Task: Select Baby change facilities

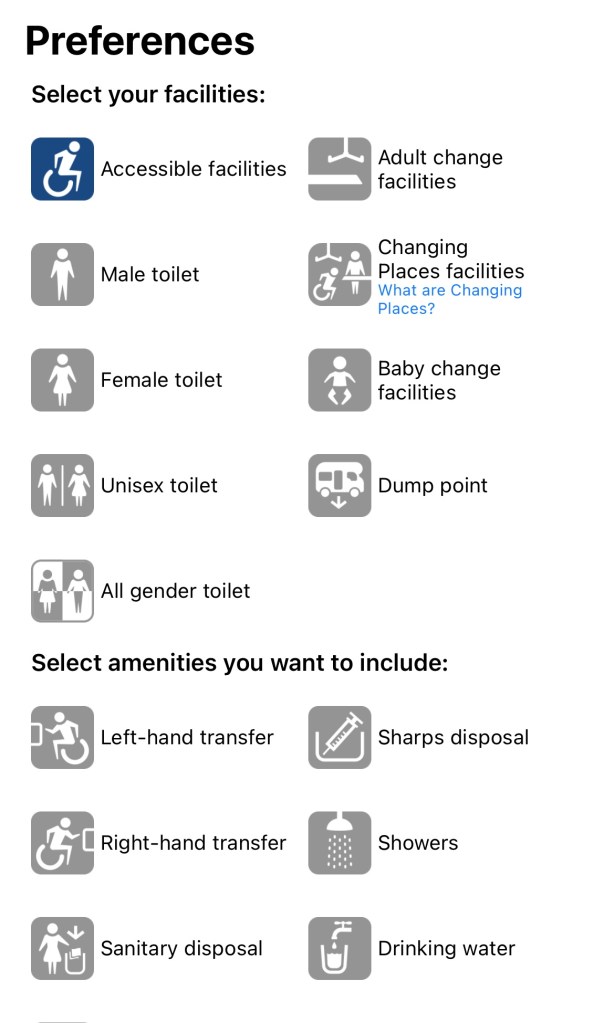Action: [x=340, y=380]
